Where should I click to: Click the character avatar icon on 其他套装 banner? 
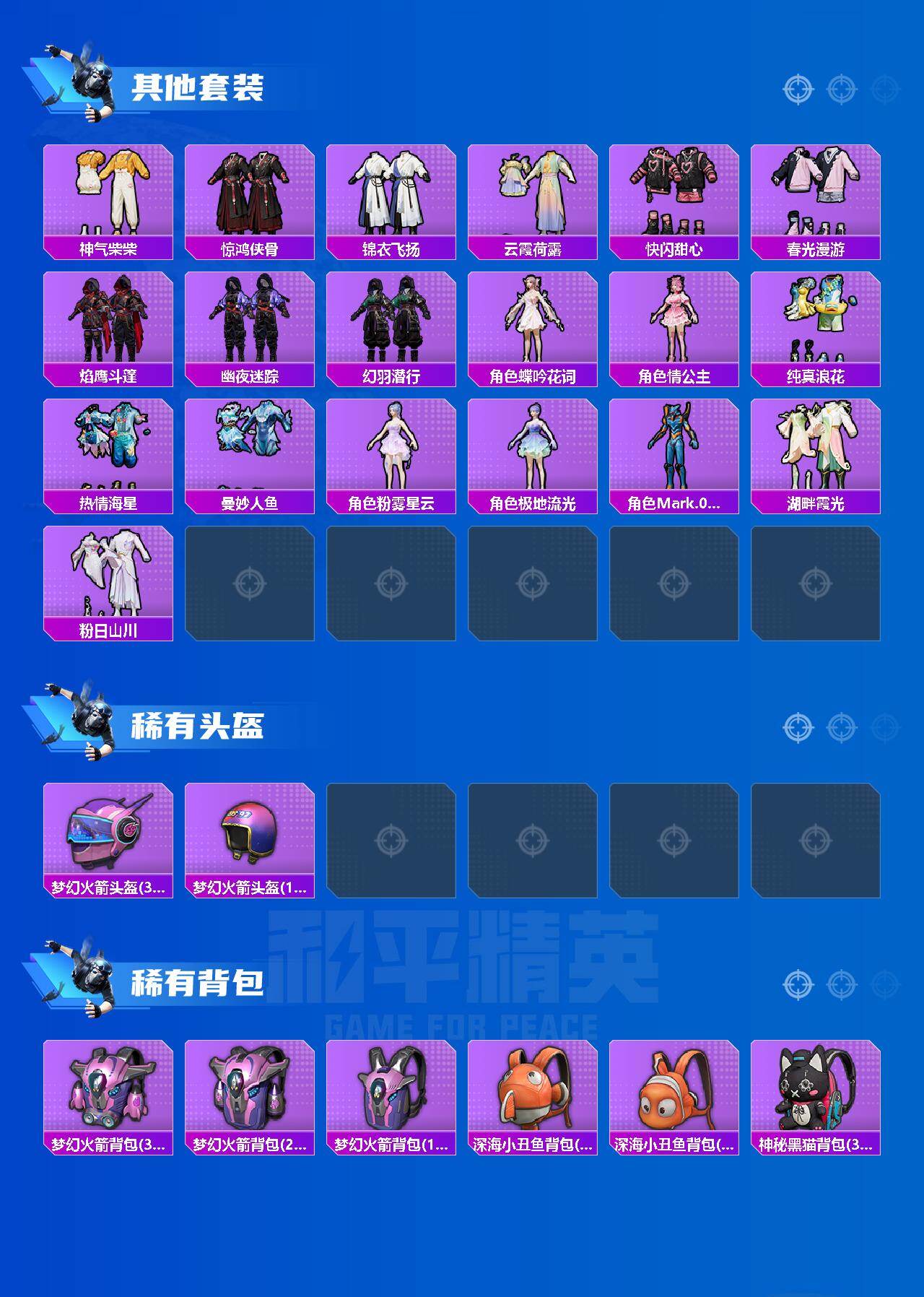point(87,79)
